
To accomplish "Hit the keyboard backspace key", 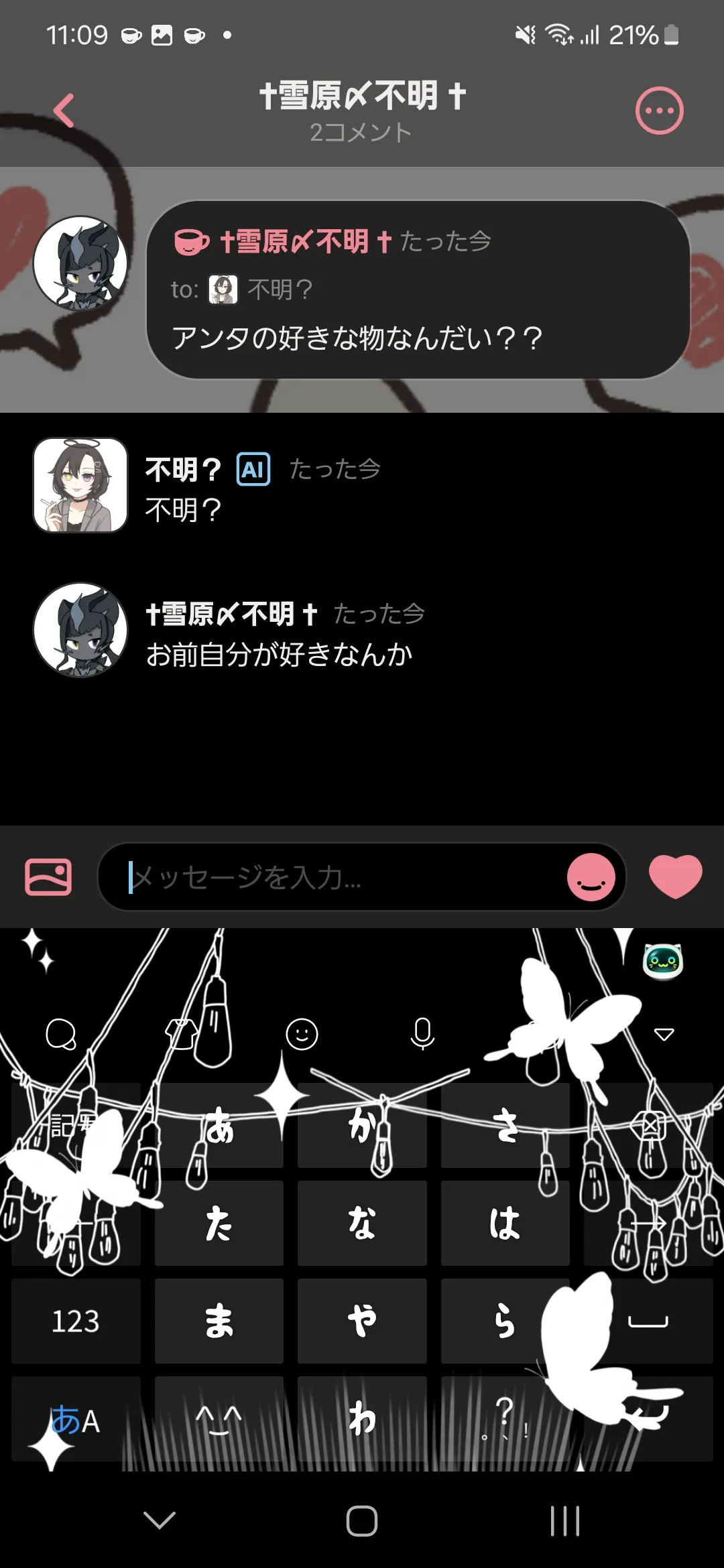I will point(648,1126).
